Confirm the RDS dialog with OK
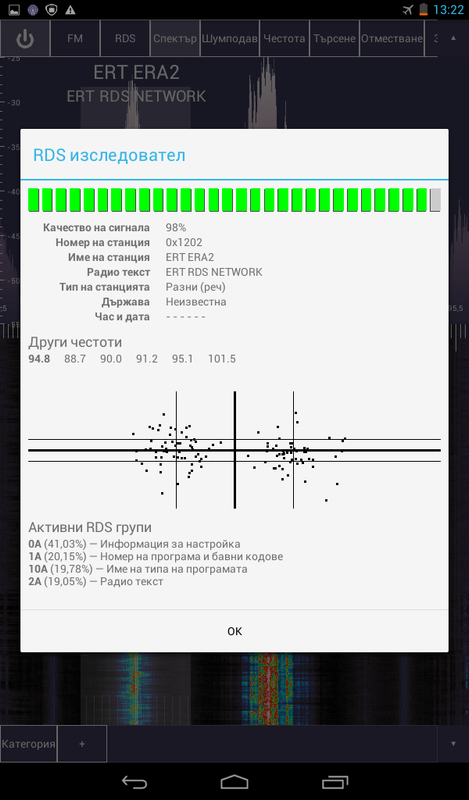The height and width of the screenshot is (800, 469). (234, 631)
